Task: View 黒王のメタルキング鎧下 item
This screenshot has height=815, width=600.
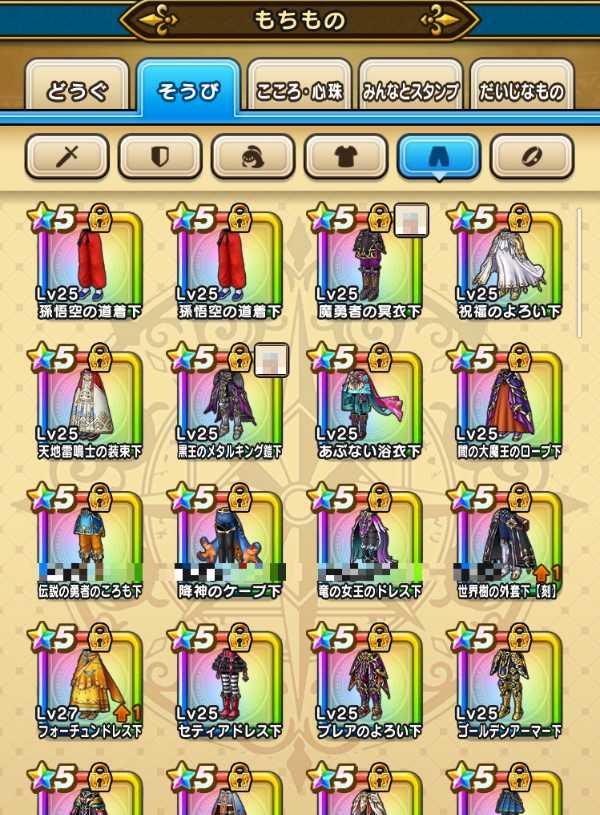Action: pyautogui.click(x=229, y=405)
